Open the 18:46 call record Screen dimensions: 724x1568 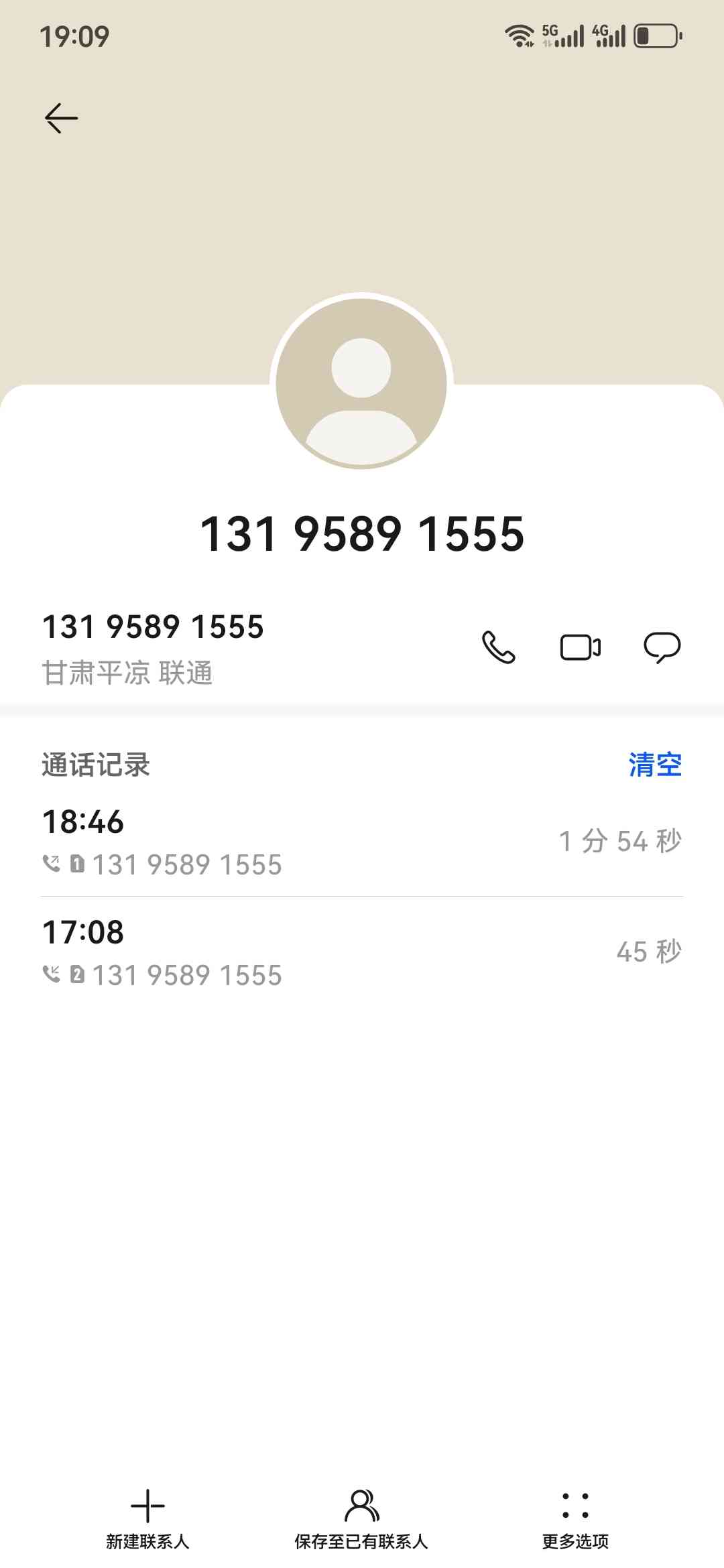click(362, 841)
